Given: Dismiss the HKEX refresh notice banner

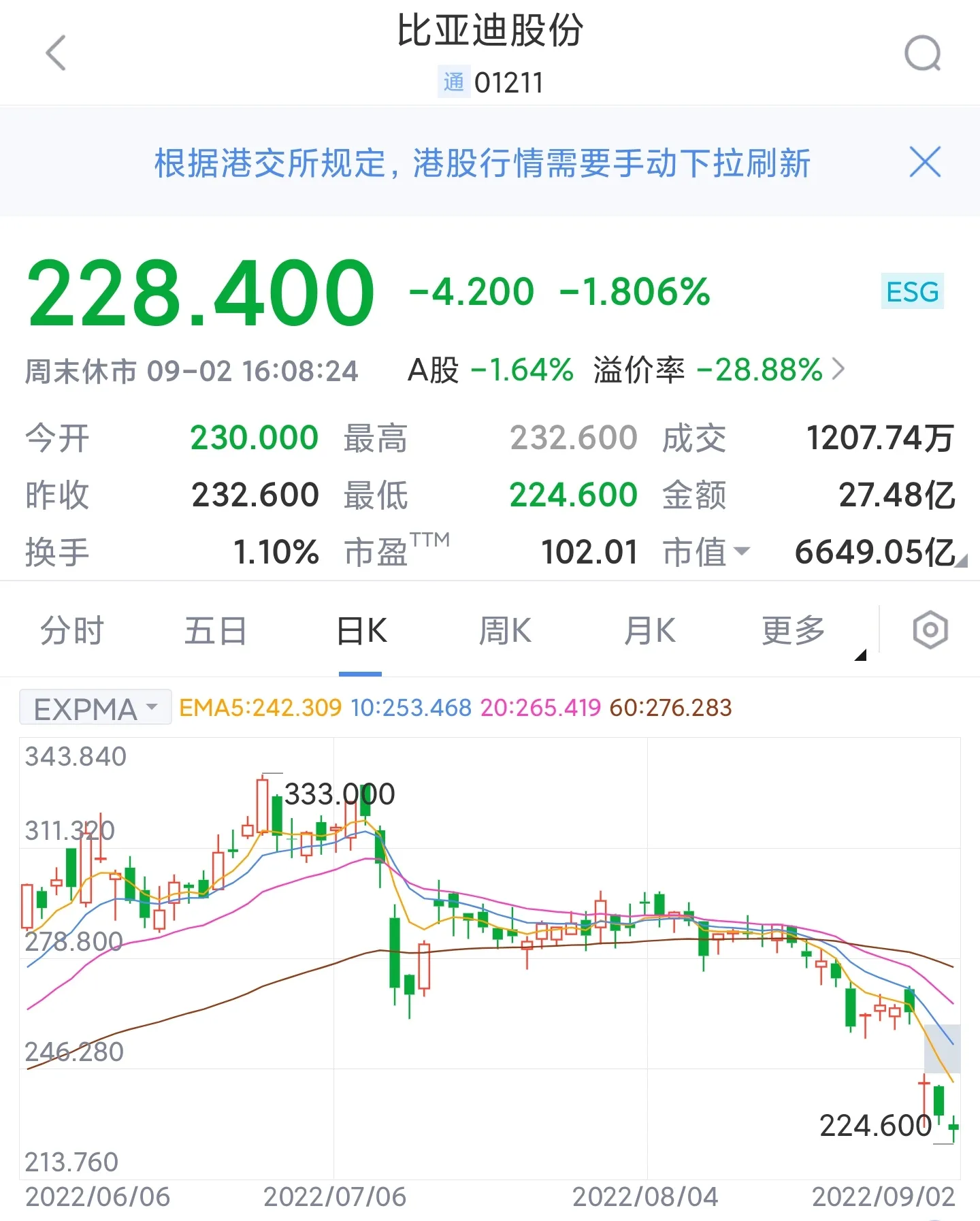Looking at the screenshot, I should [x=925, y=163].
